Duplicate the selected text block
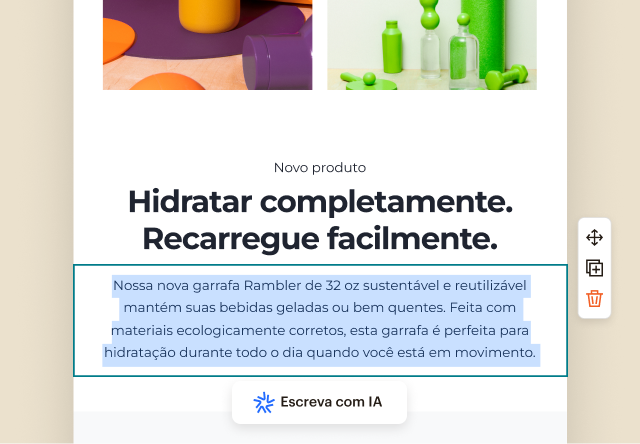Image resolution: width=640 pixels, height=444 pixels. tap(594, 268)
